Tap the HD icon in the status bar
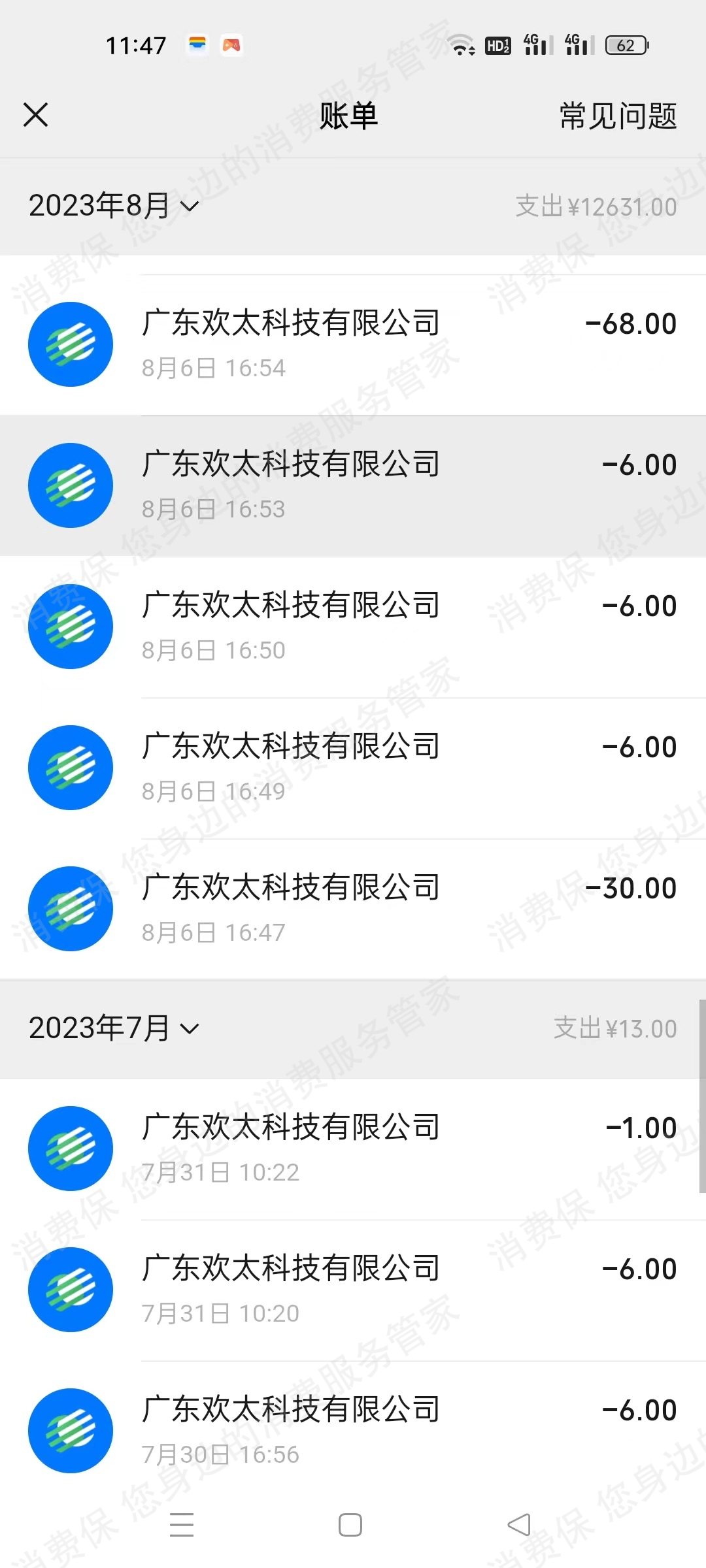 (x=497, y=46)
